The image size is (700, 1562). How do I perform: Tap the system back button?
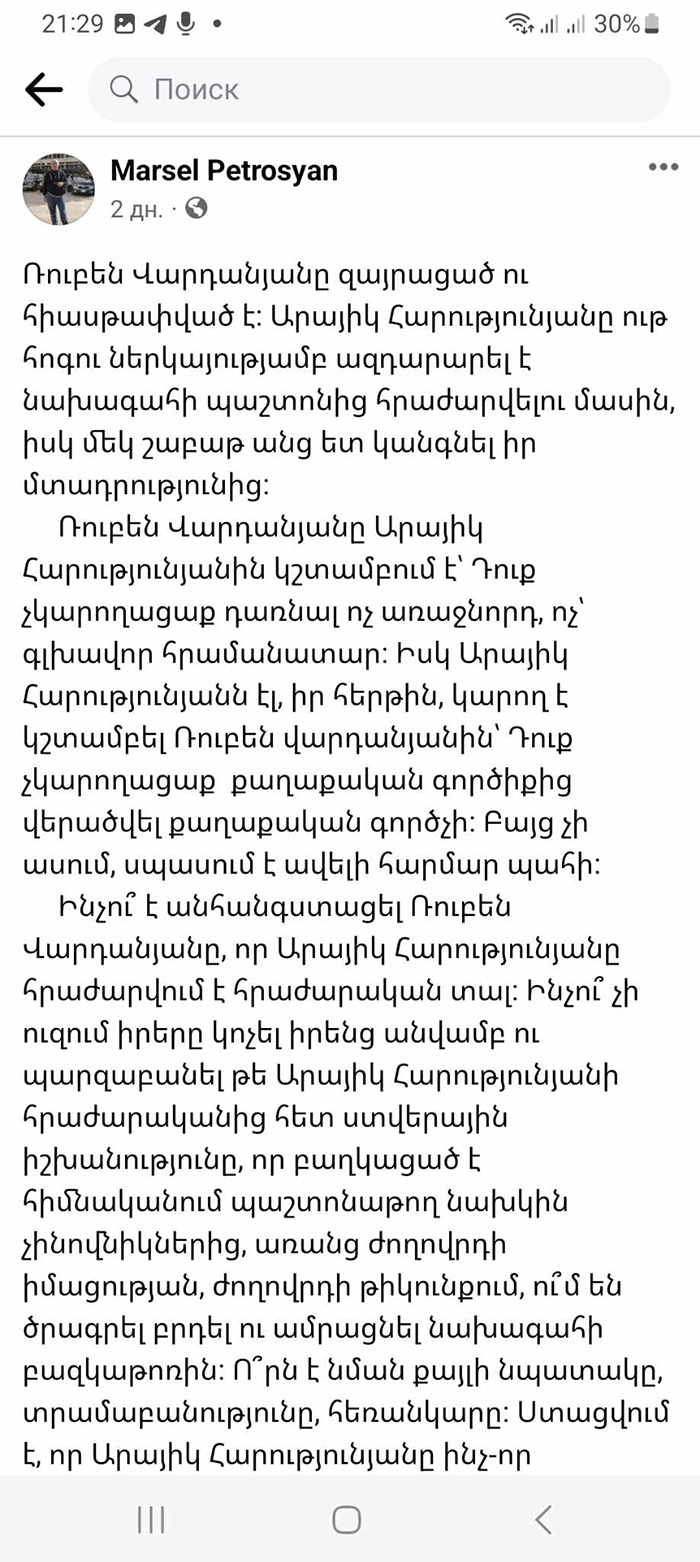pyautogui.click(x=543, y=1520)
